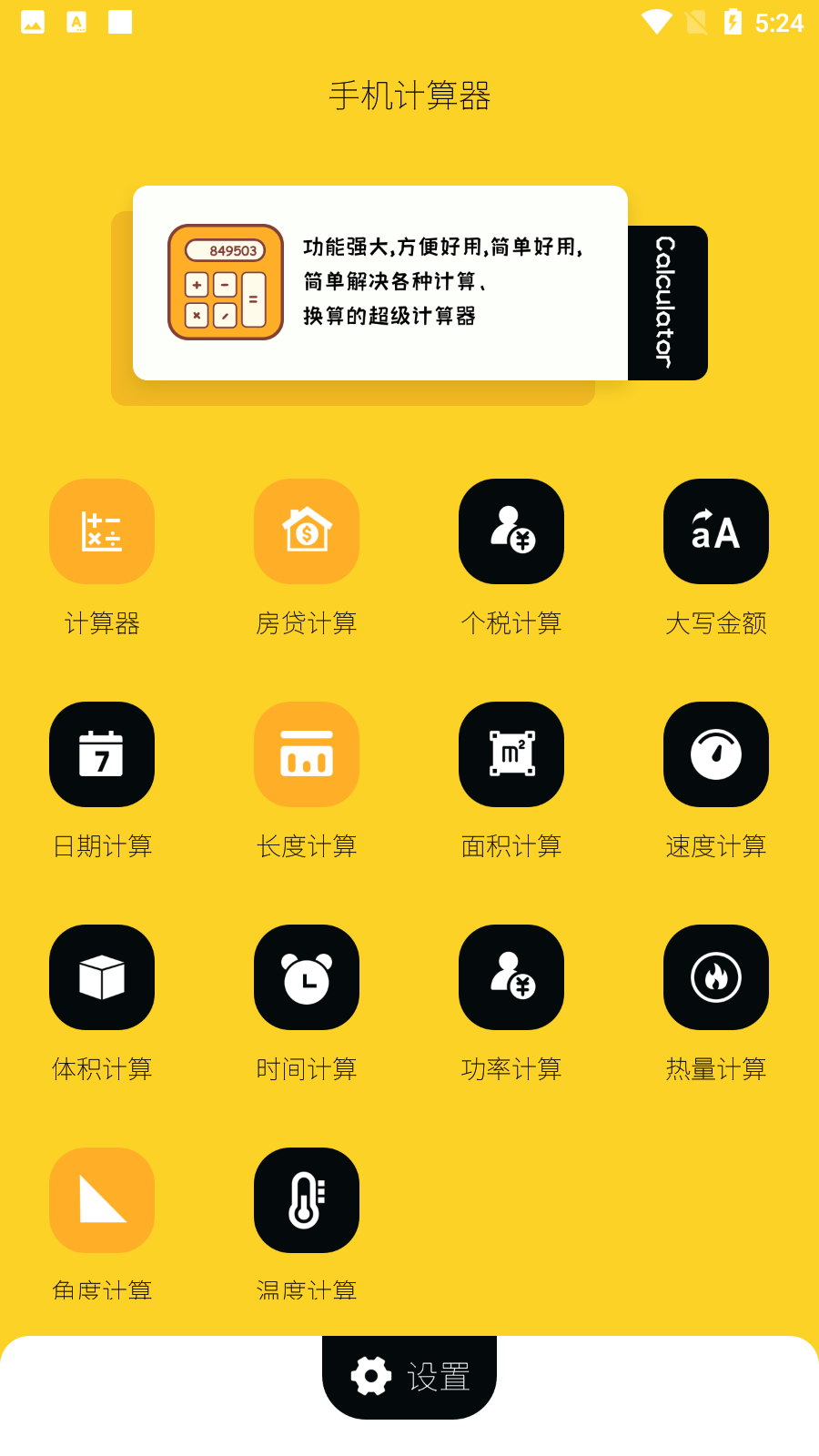Select the 个税计算 income tax tool

511,531
